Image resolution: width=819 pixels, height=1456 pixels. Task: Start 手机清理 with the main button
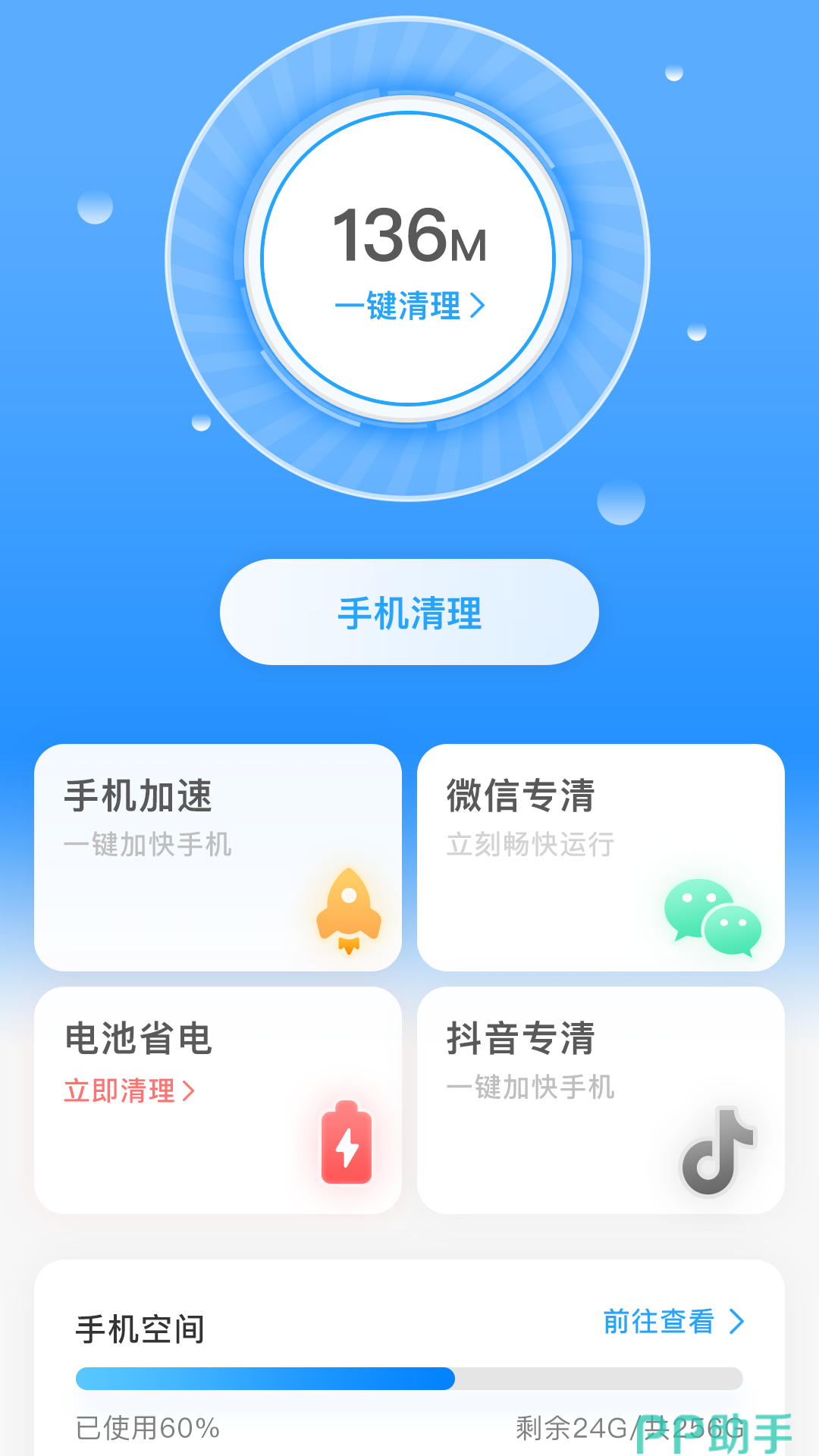pos(409,612)
